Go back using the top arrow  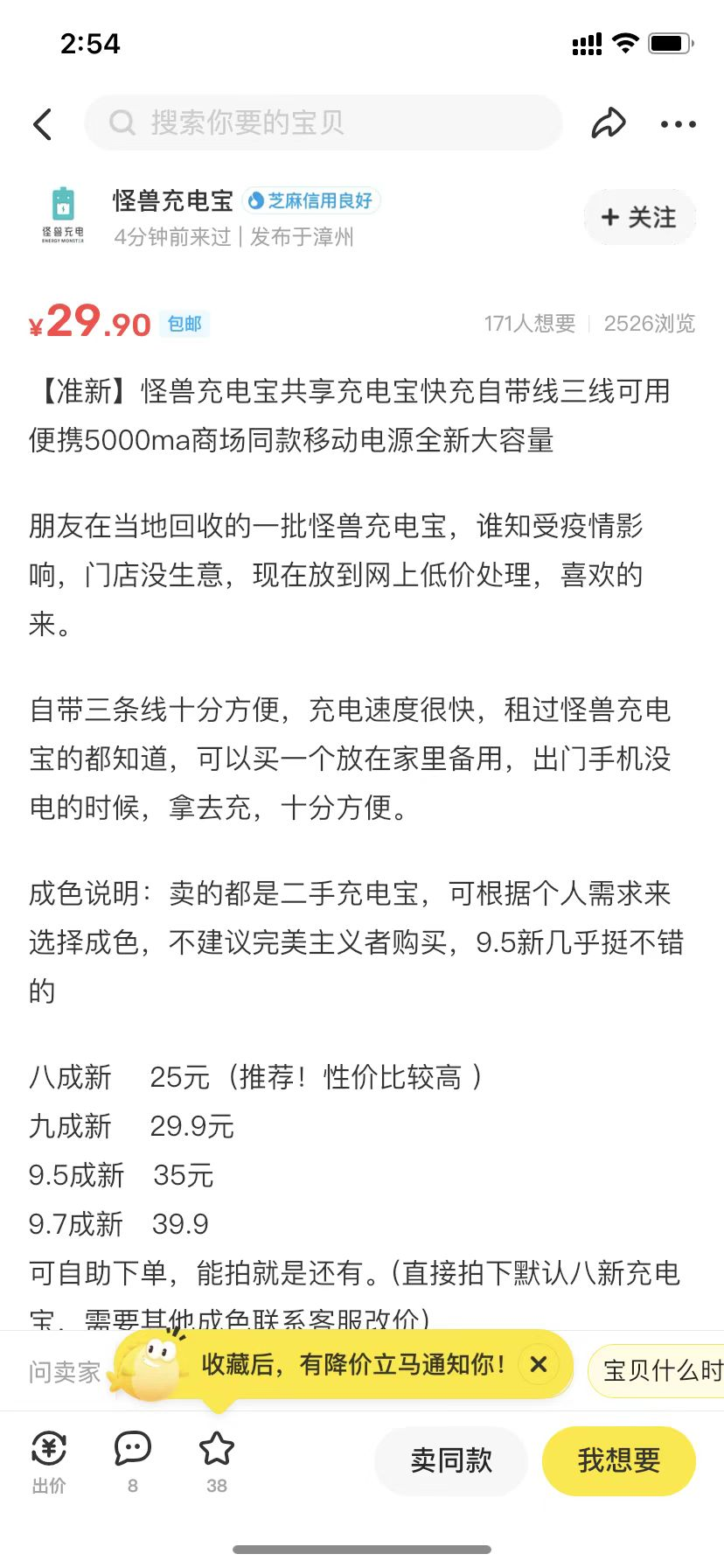pyautogui.click(x=43, y=124)
